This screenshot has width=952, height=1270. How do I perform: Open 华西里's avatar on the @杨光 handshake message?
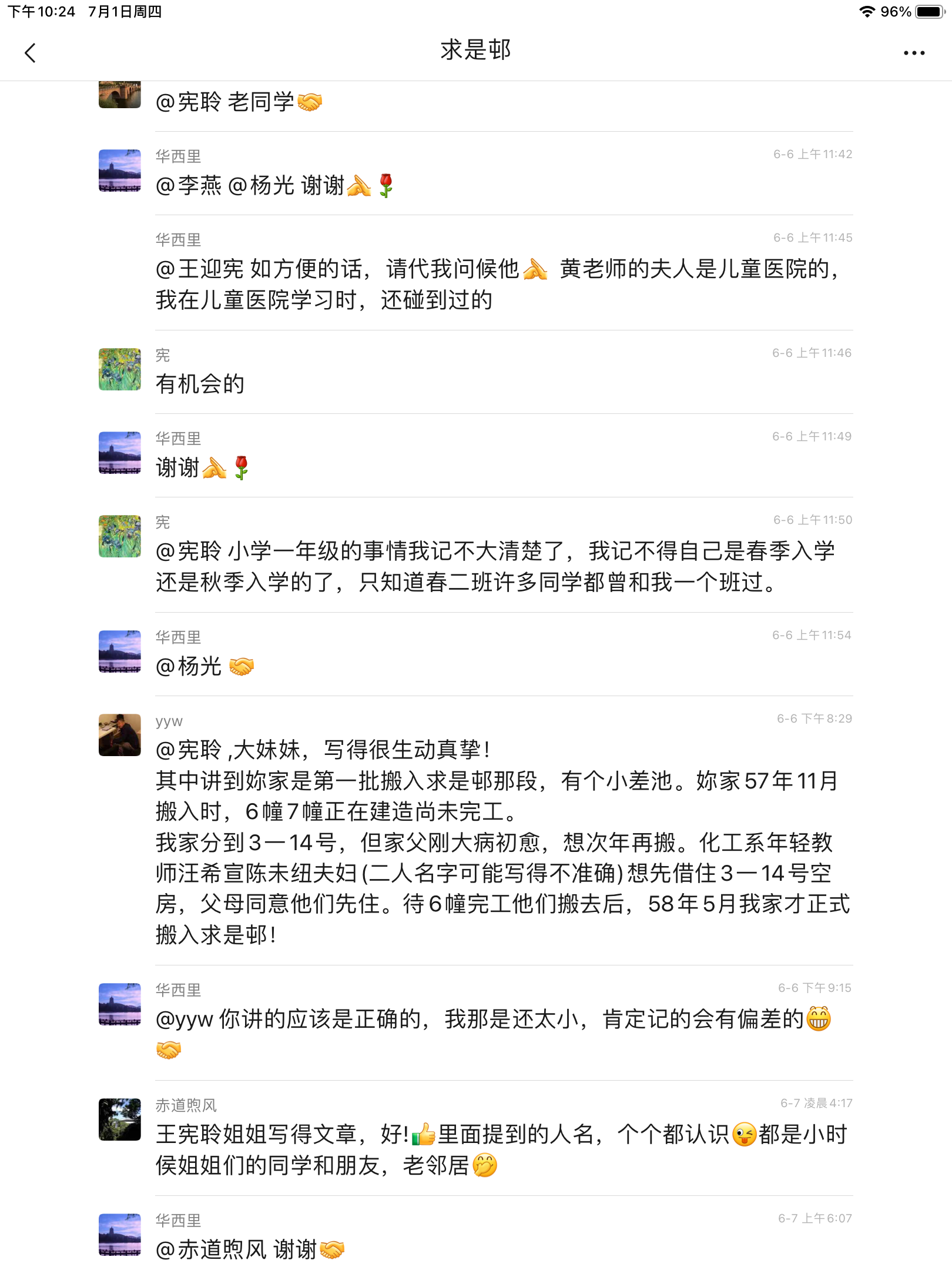click(120, 651)
